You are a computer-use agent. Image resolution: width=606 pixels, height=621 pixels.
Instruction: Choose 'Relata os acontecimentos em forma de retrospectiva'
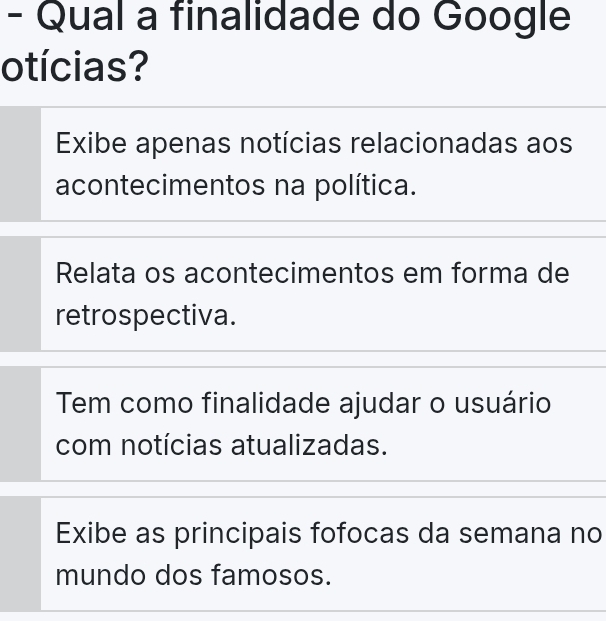[x=314, y=294]
